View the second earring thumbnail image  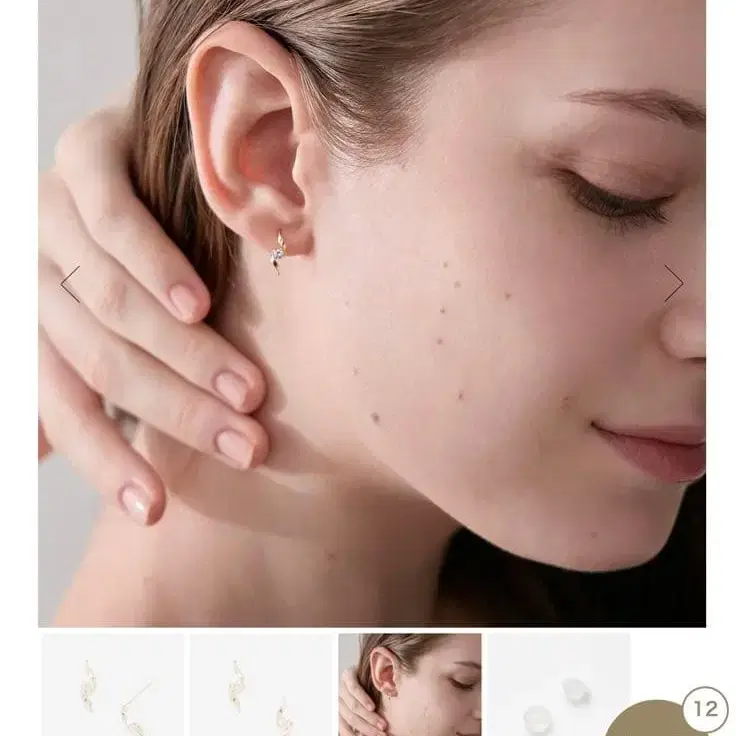[x=261, y=686]
